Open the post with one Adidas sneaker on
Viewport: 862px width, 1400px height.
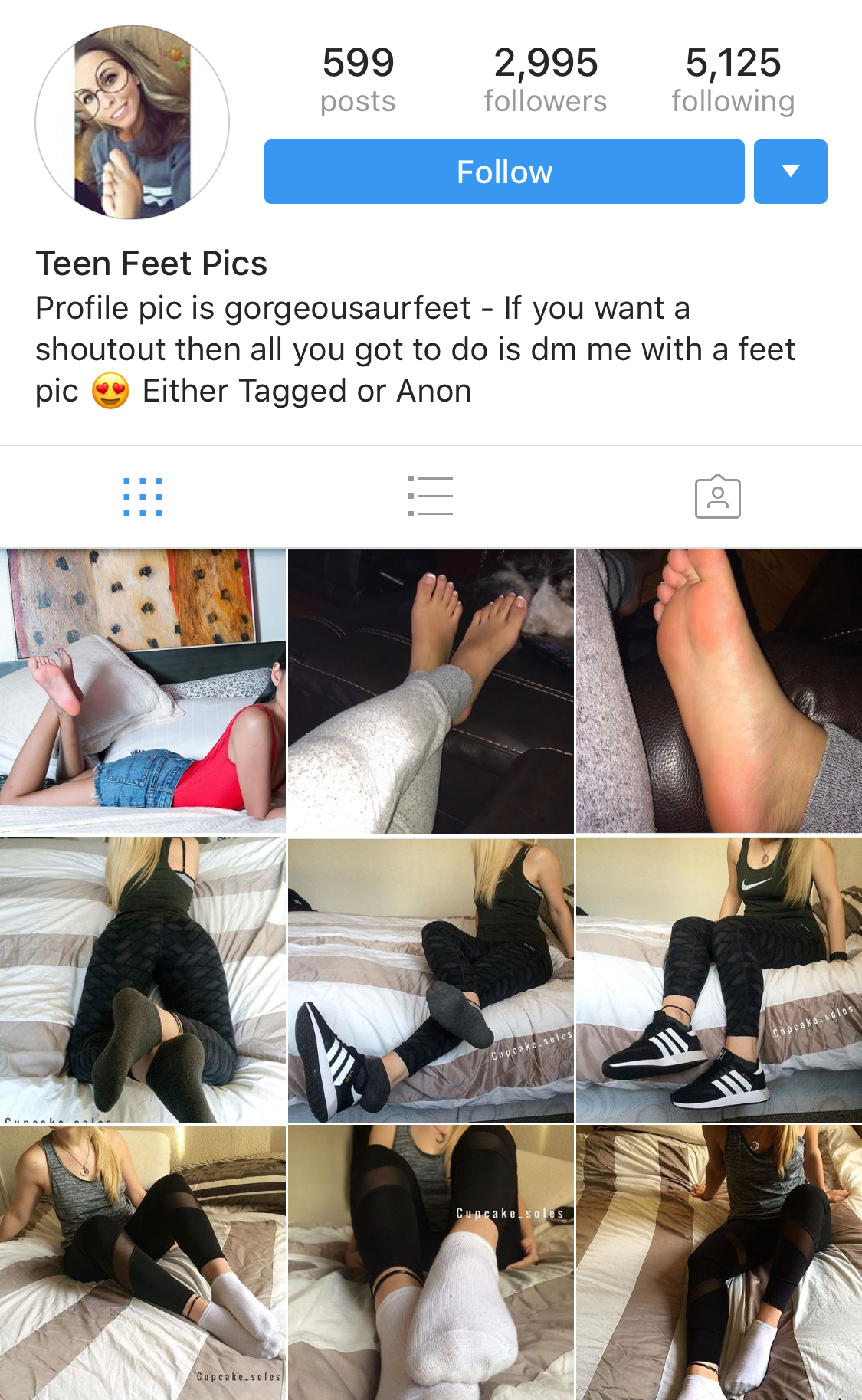click(431, 980)
